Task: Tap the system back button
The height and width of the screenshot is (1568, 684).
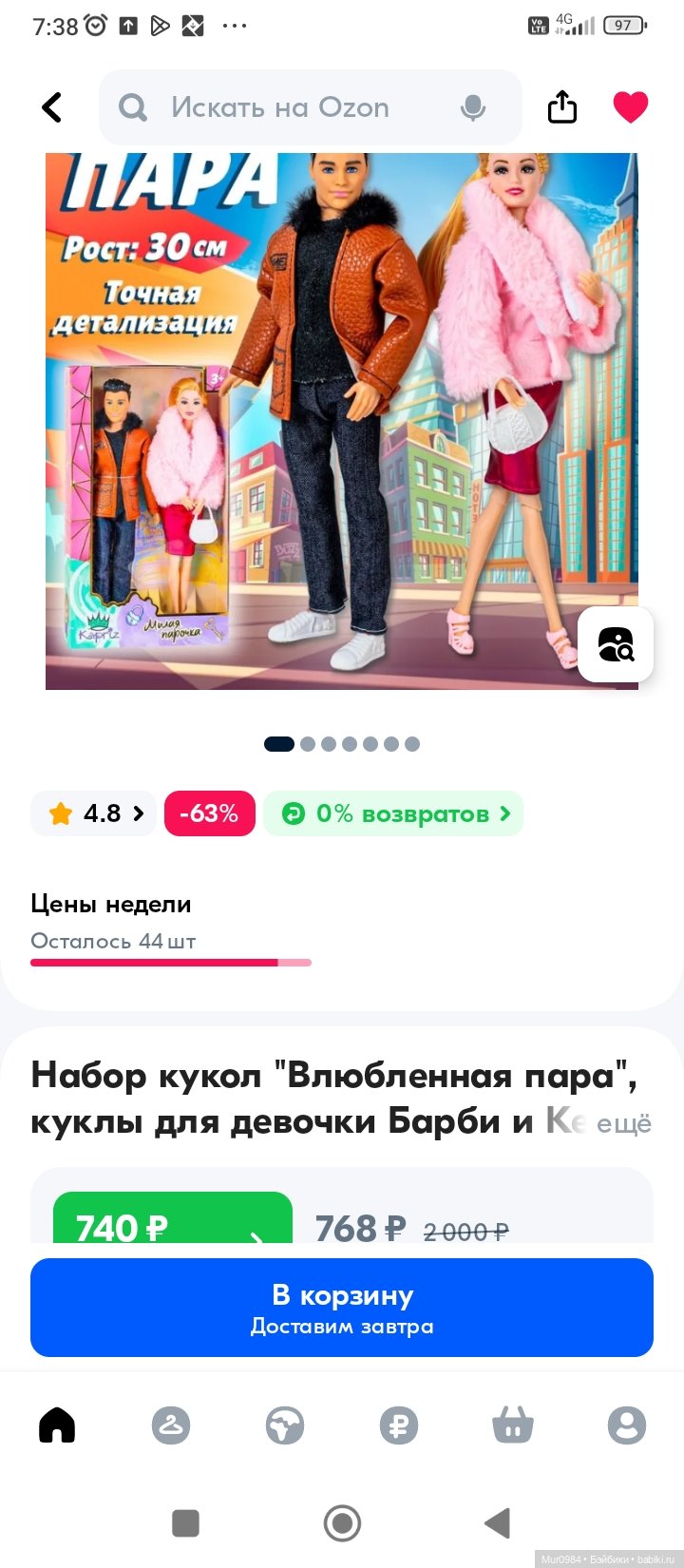Action: 498,1523
